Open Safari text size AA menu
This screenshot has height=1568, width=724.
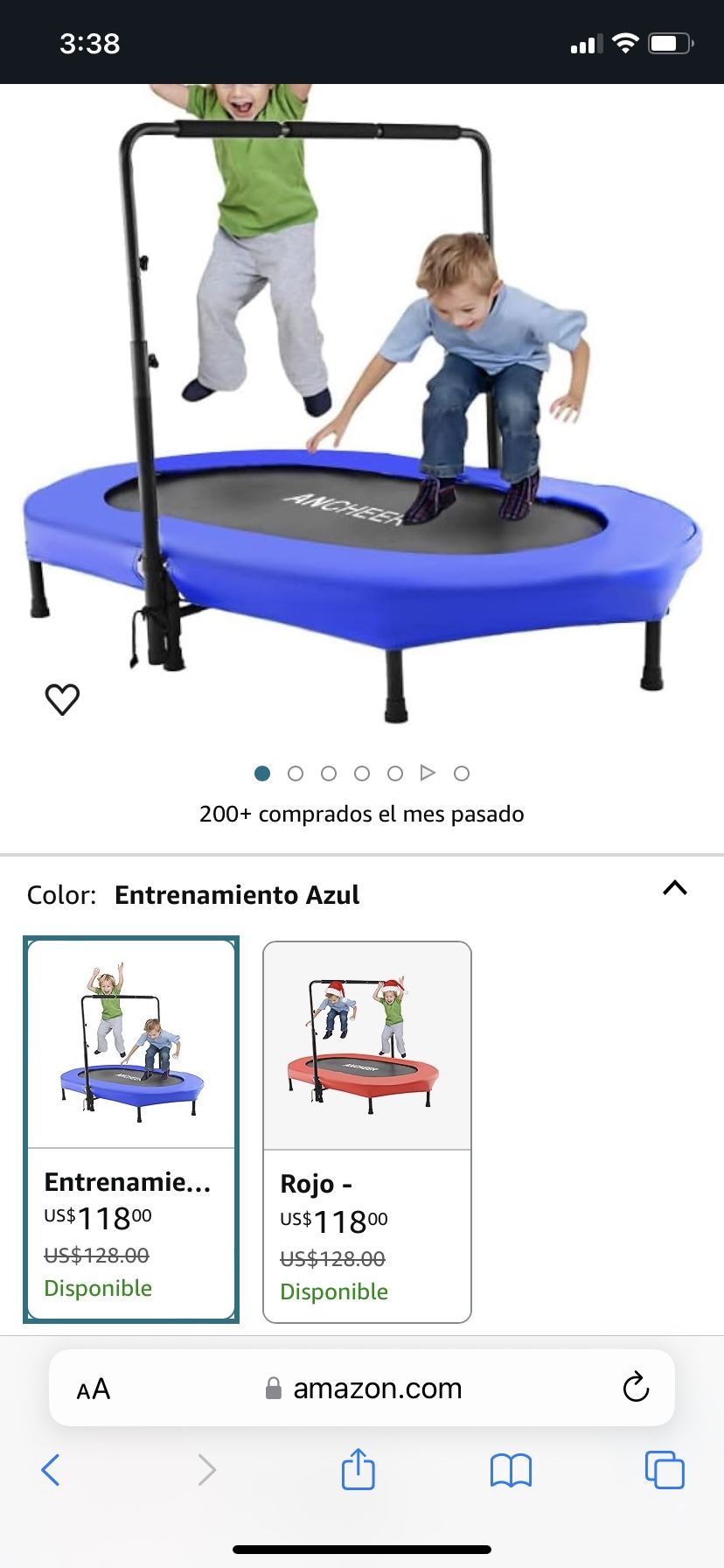tap(94, 1389)
